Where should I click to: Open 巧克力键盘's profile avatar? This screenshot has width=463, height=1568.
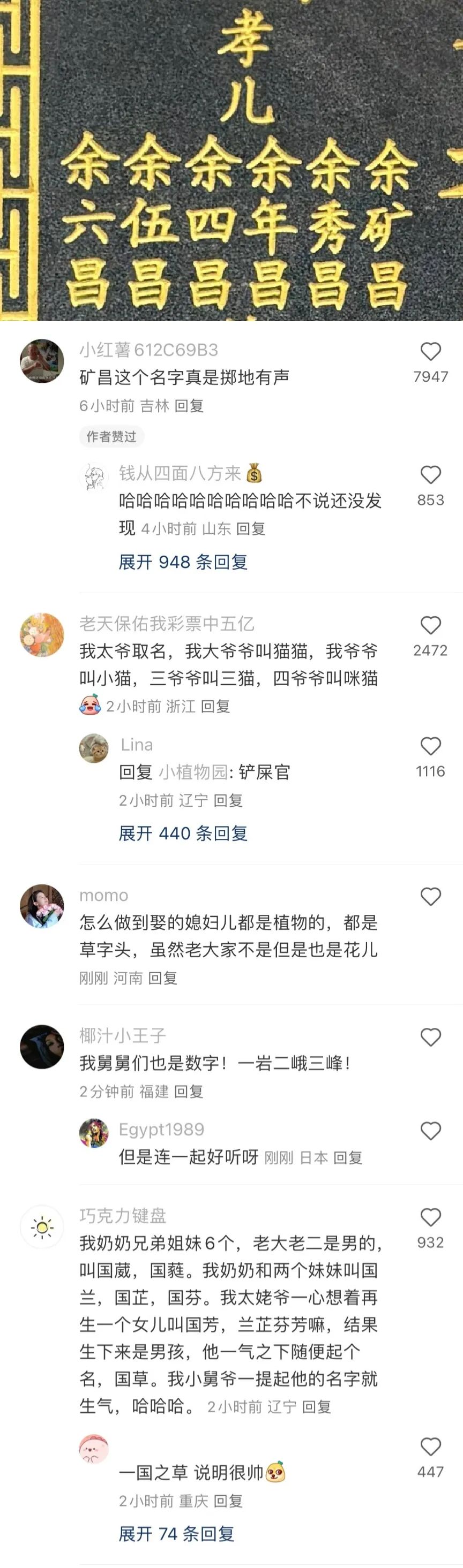(42, 1227)
